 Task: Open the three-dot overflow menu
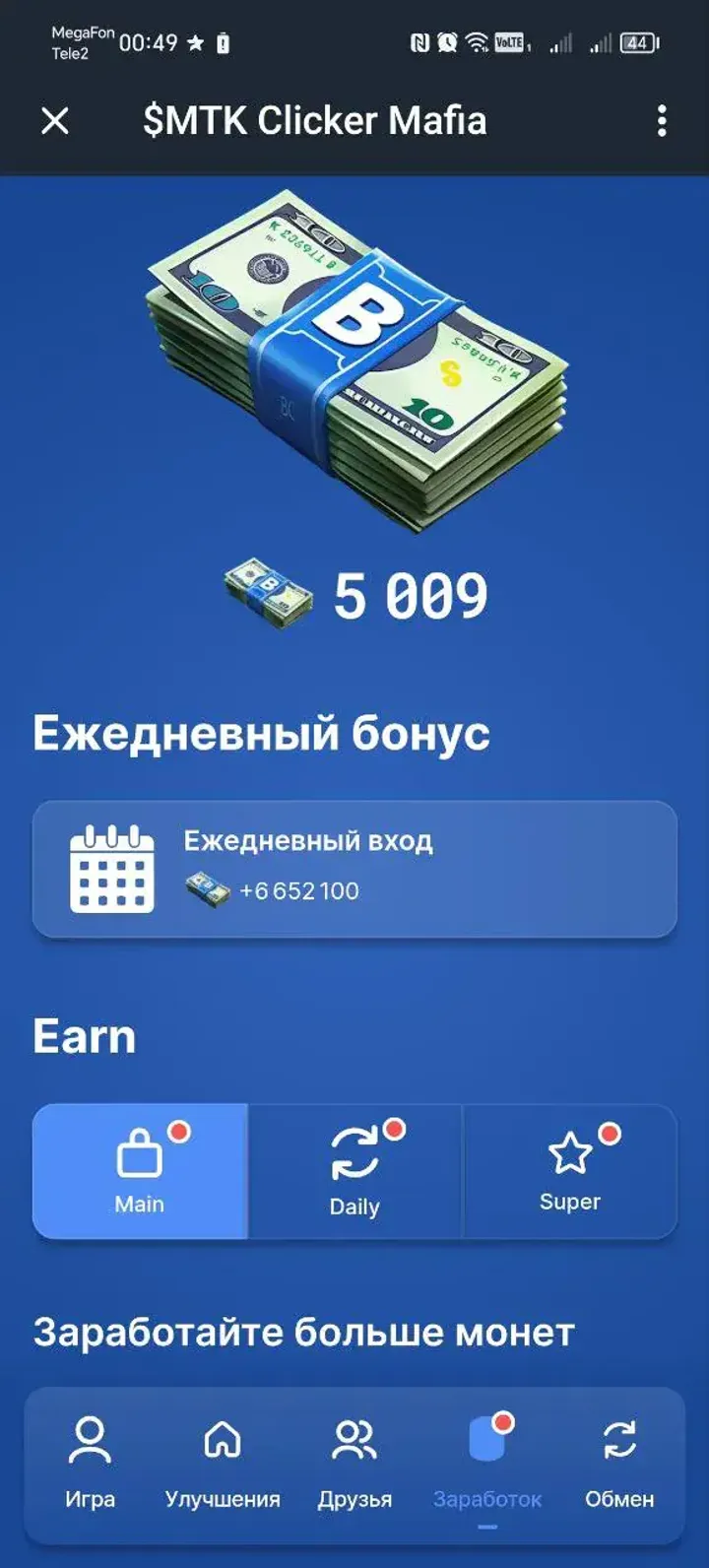[661, 120]
